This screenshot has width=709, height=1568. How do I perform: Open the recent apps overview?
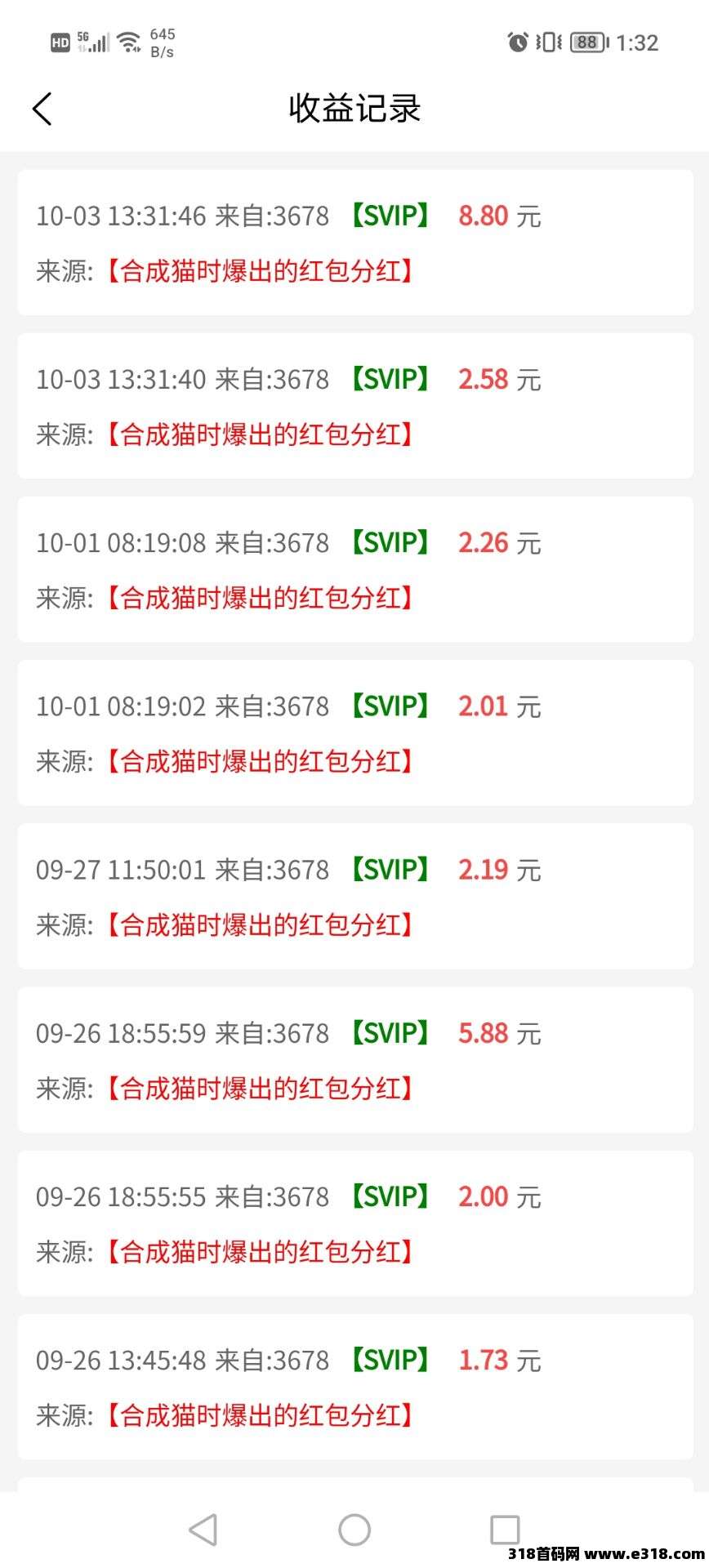tap(505, 1530)
